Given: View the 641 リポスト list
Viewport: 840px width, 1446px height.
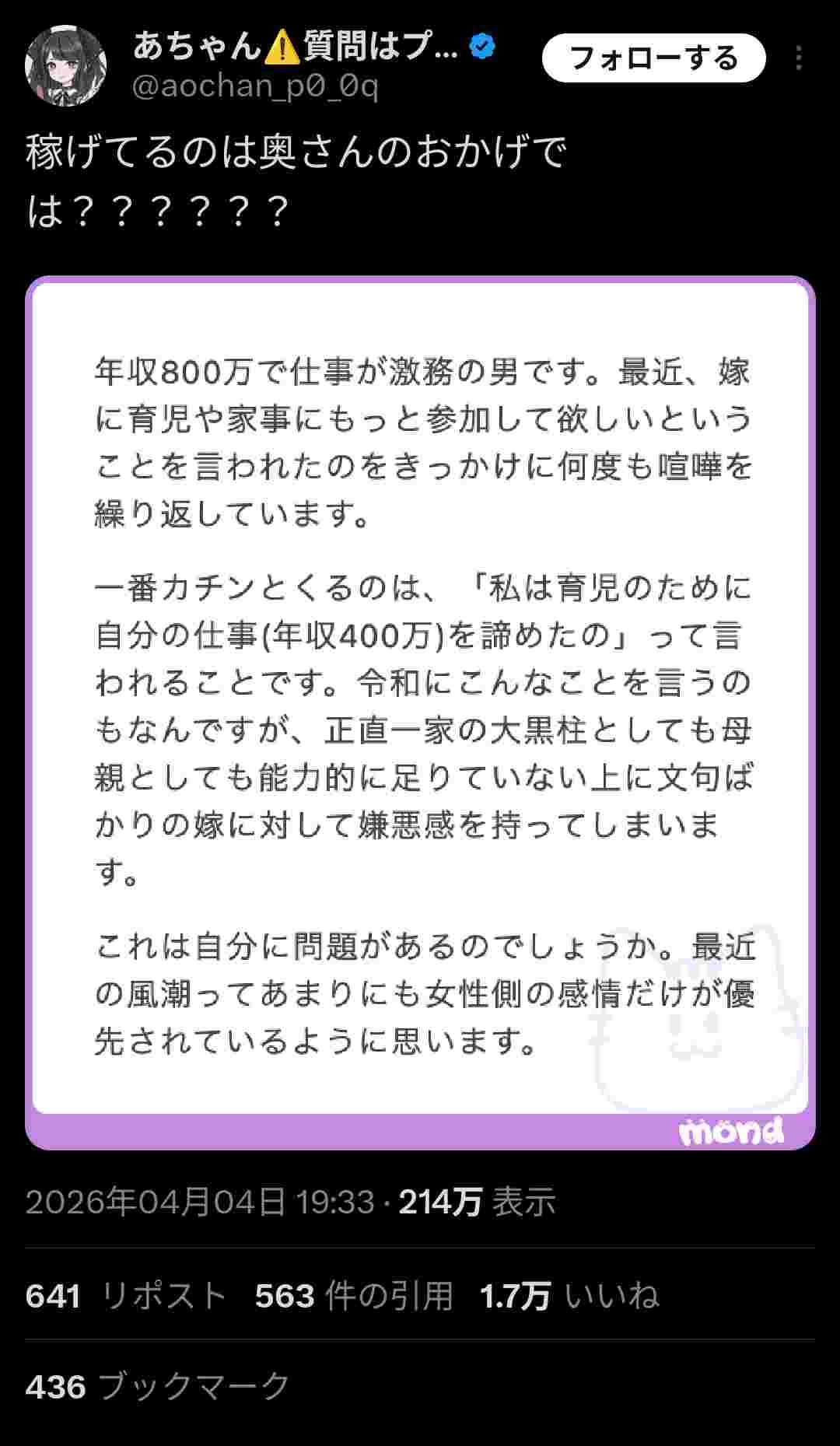Looking at the screenshot, I should [x=126, y=1296].
